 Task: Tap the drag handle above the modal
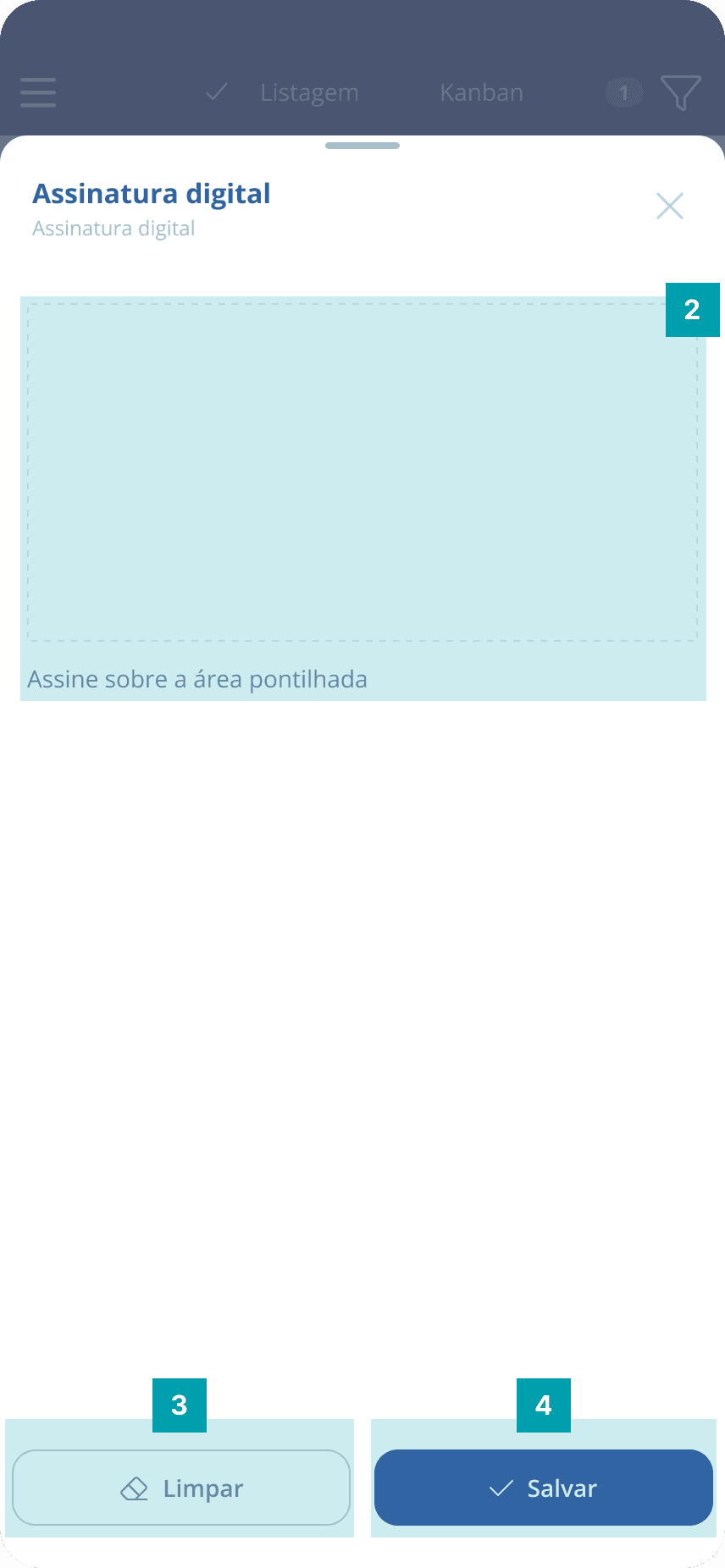362,145
